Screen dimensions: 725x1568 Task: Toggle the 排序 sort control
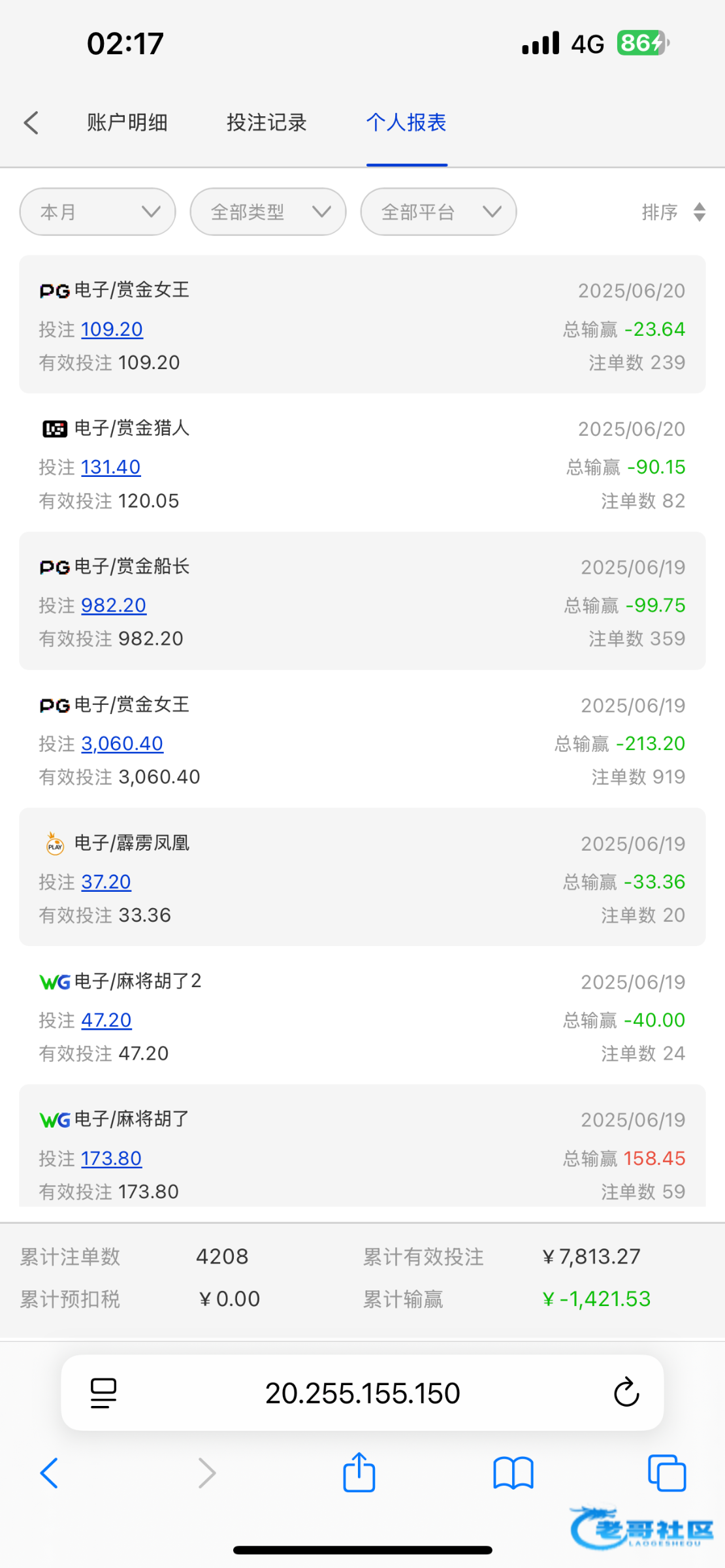click(674, 212)
